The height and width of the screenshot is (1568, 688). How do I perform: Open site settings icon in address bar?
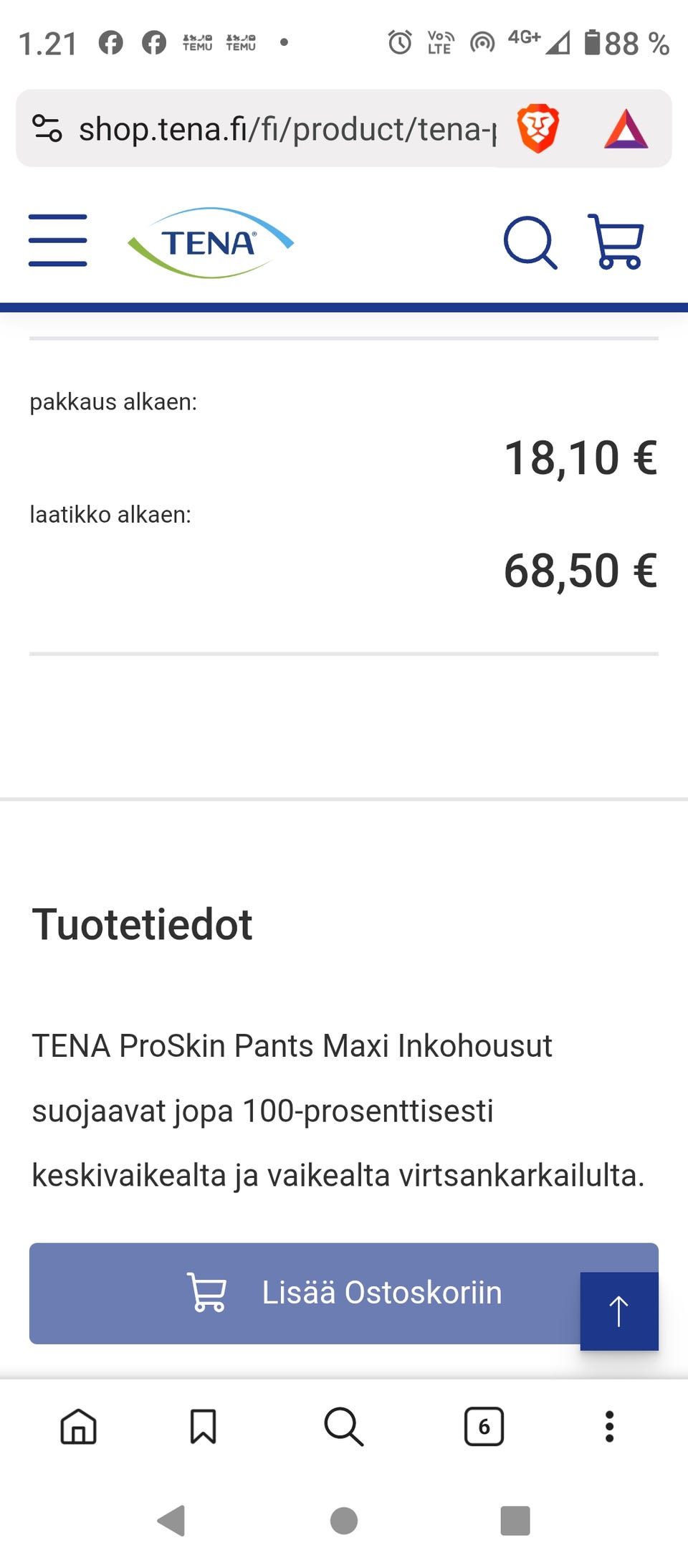pos(47,129)
